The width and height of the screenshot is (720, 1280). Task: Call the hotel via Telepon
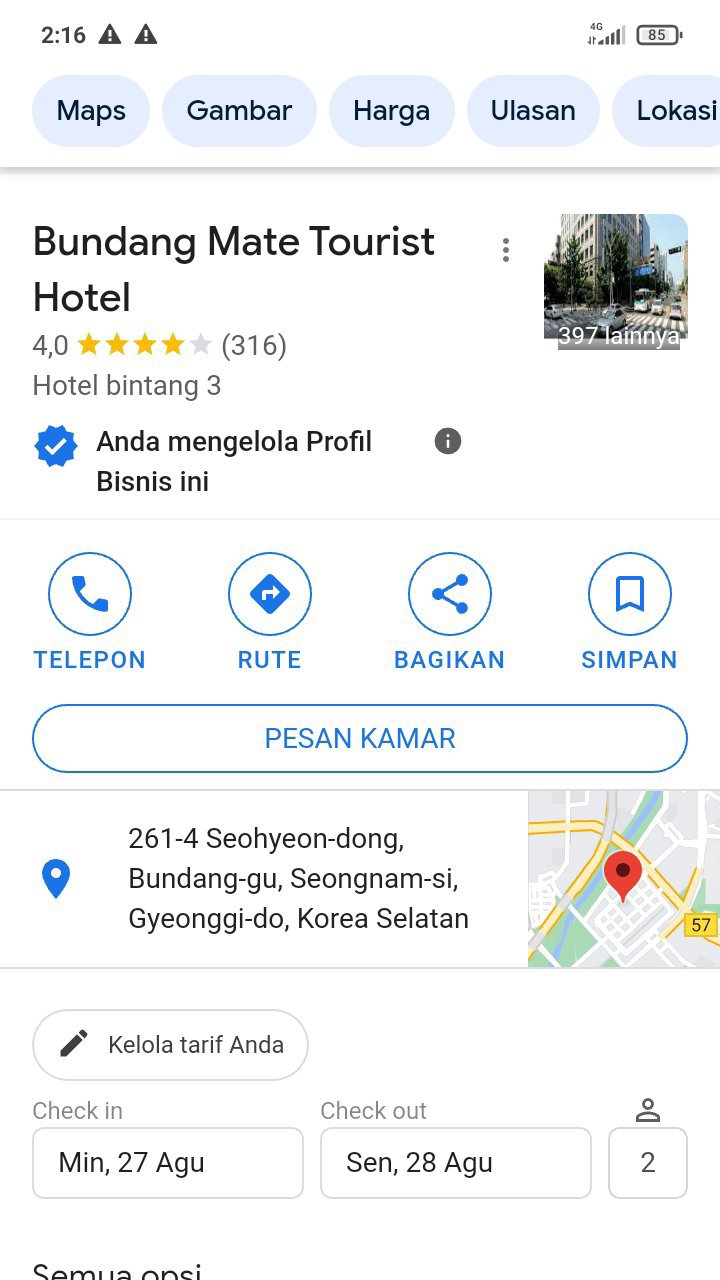coord(90,595)
